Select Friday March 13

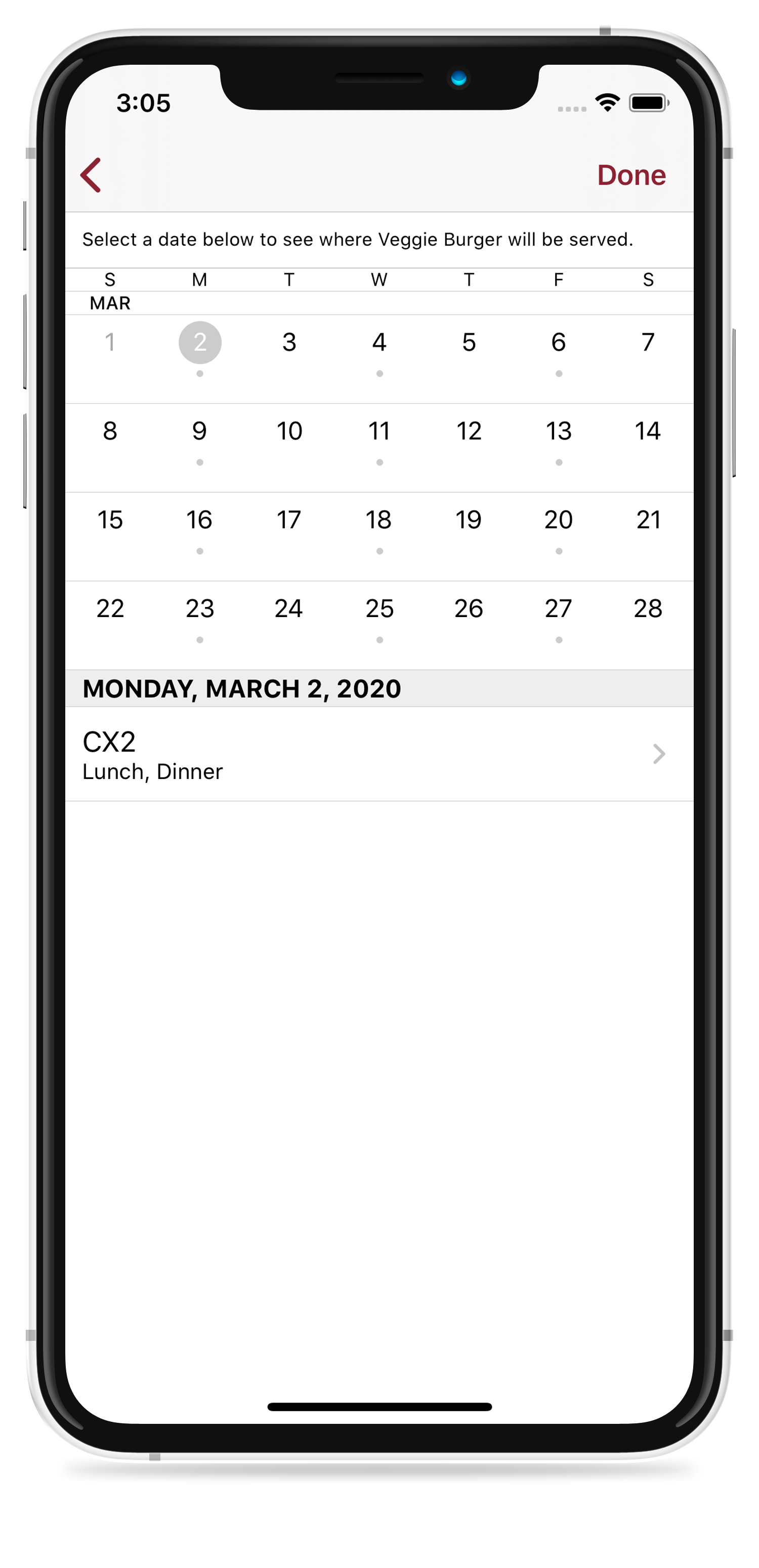click(x=558, y=431)
